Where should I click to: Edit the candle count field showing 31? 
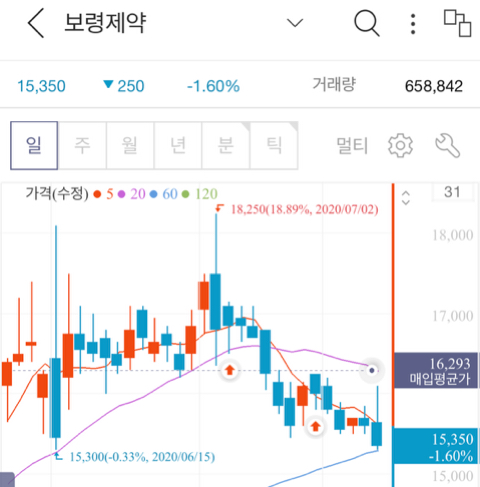[x=452, y=192]
